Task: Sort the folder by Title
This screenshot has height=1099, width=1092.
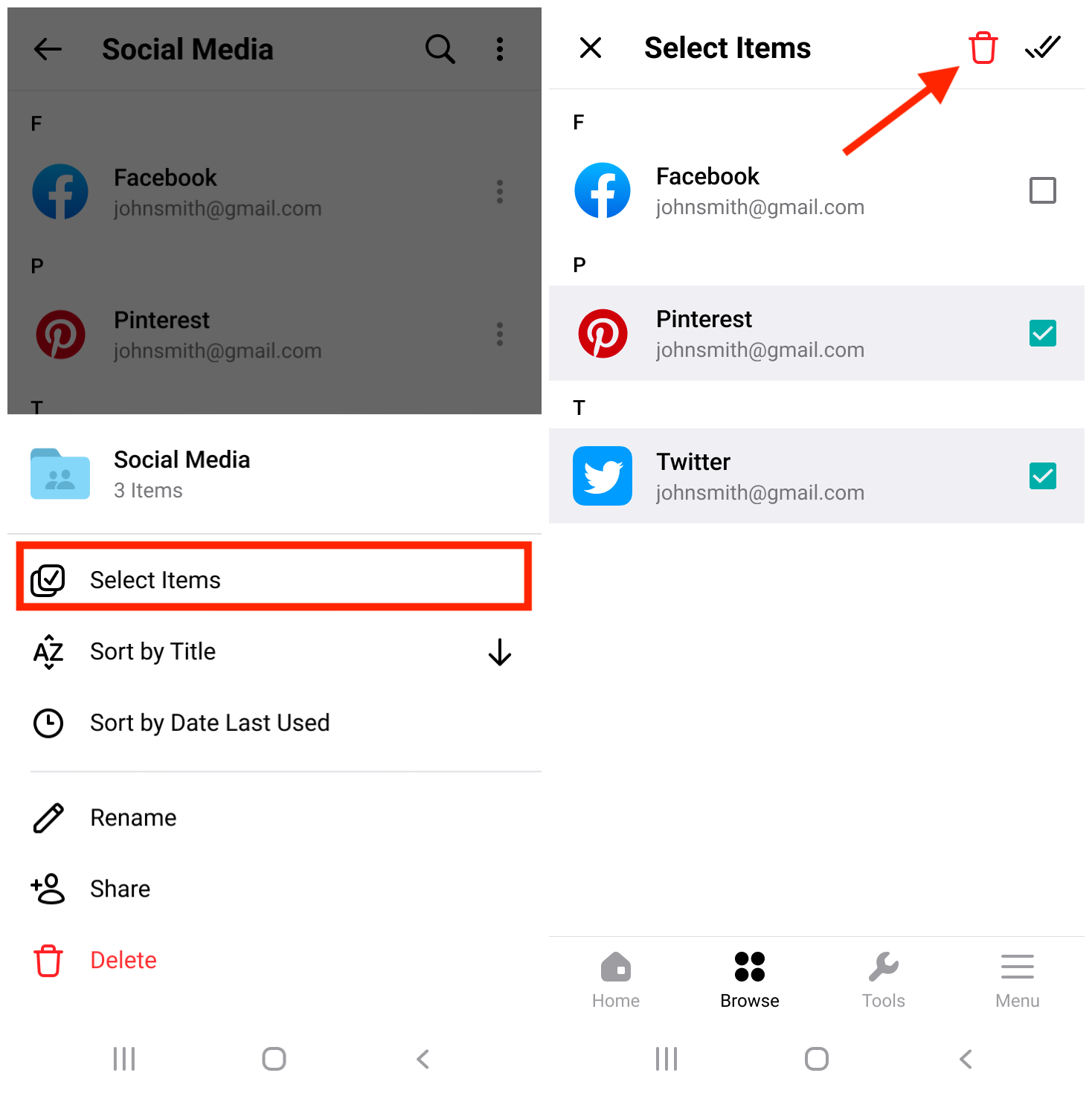Action: pyautogui.click(x=152, y=651)
